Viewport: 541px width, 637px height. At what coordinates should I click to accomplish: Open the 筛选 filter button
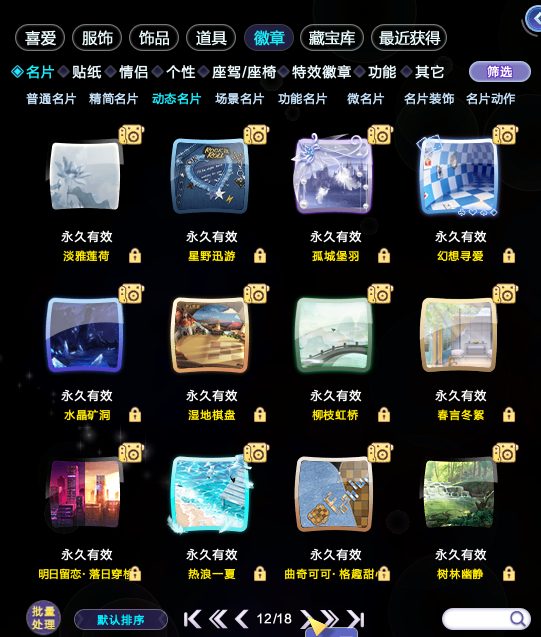pos(500,72)
